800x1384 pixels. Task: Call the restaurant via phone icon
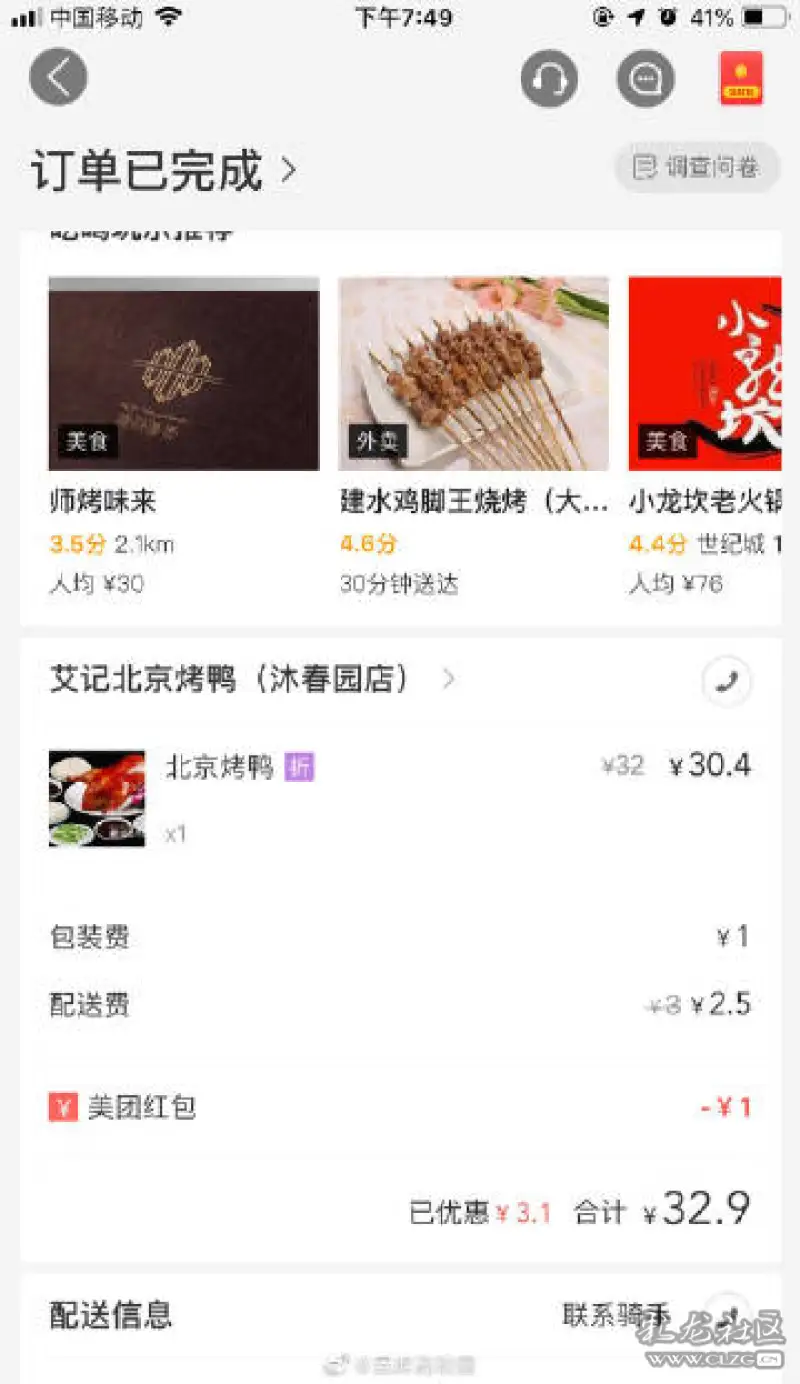pyautogui.click(x=727, y=682)
